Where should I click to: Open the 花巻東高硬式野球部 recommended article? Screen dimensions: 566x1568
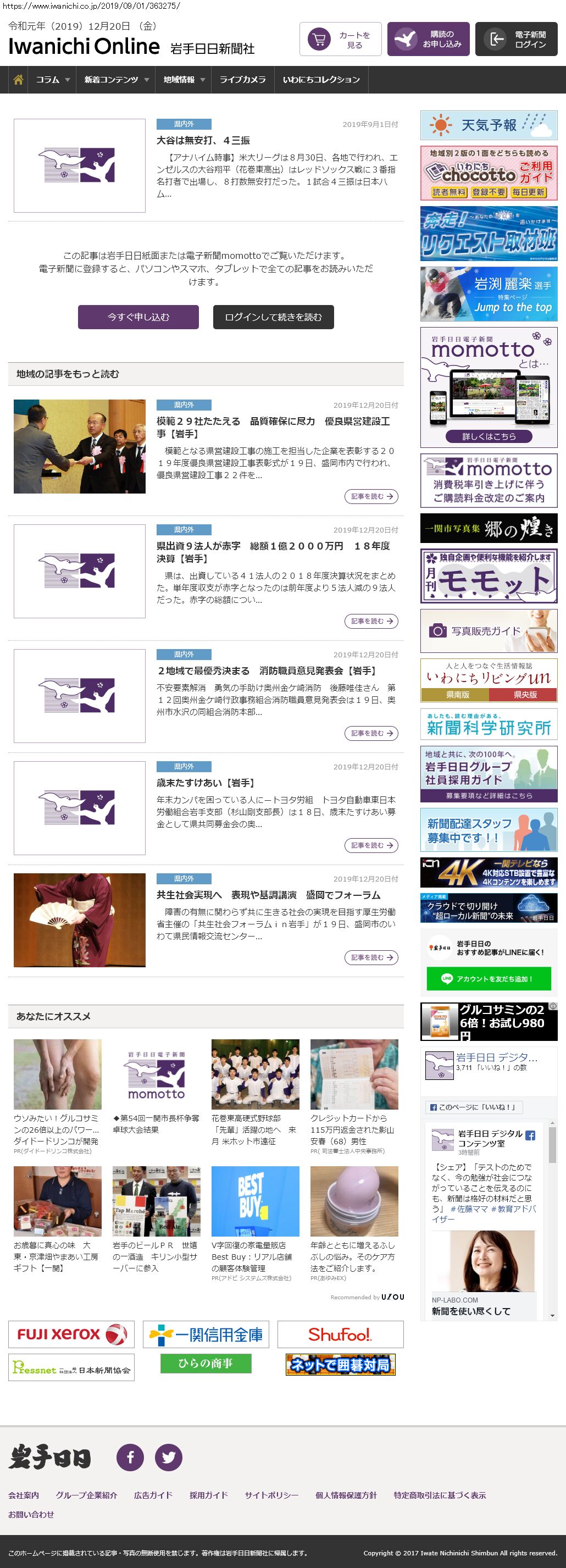[x=255, y=1130]
